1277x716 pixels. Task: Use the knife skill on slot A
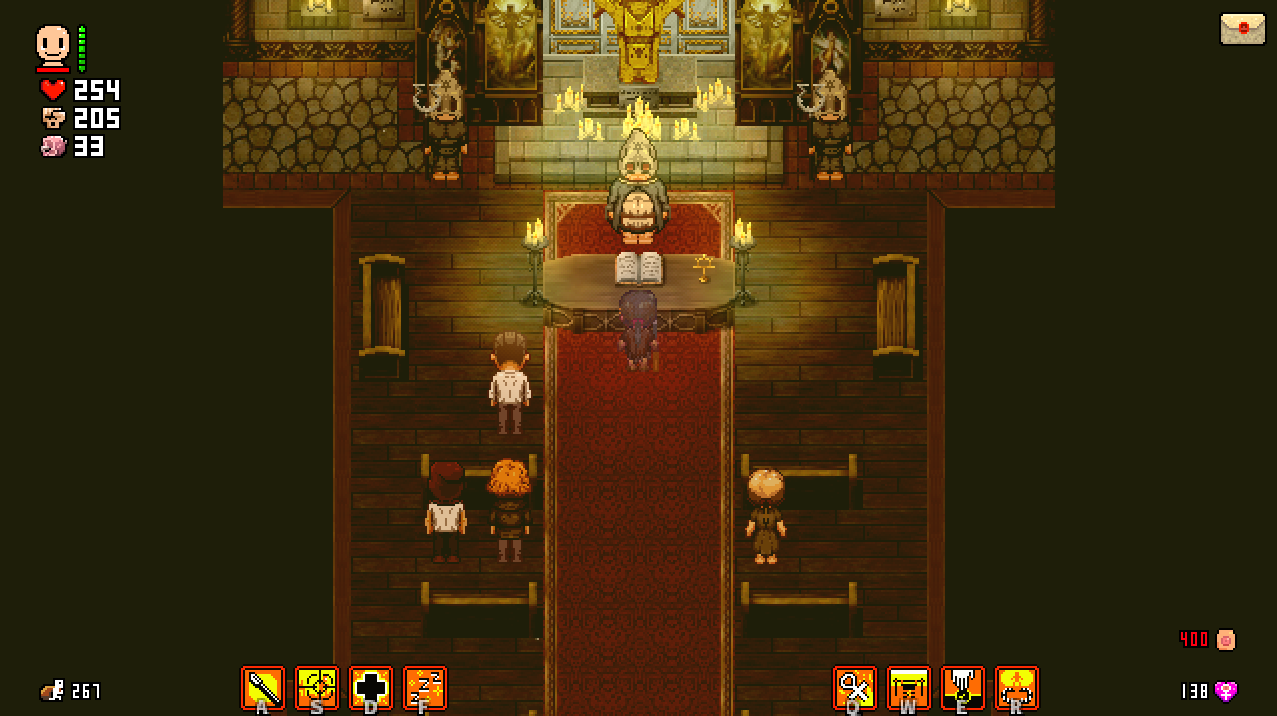pos(263,687)
